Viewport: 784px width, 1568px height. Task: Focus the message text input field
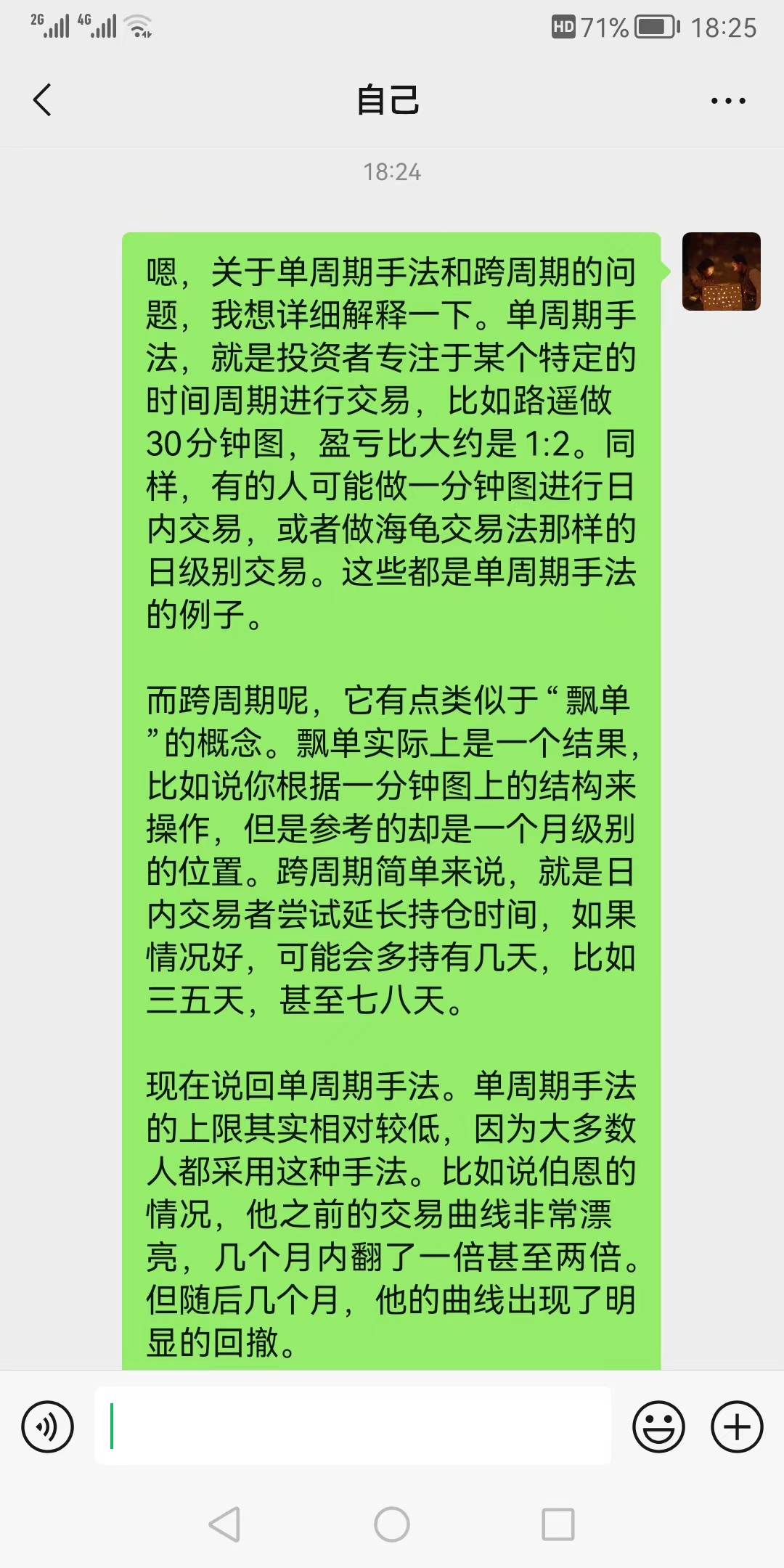[x=352, y=1426]
